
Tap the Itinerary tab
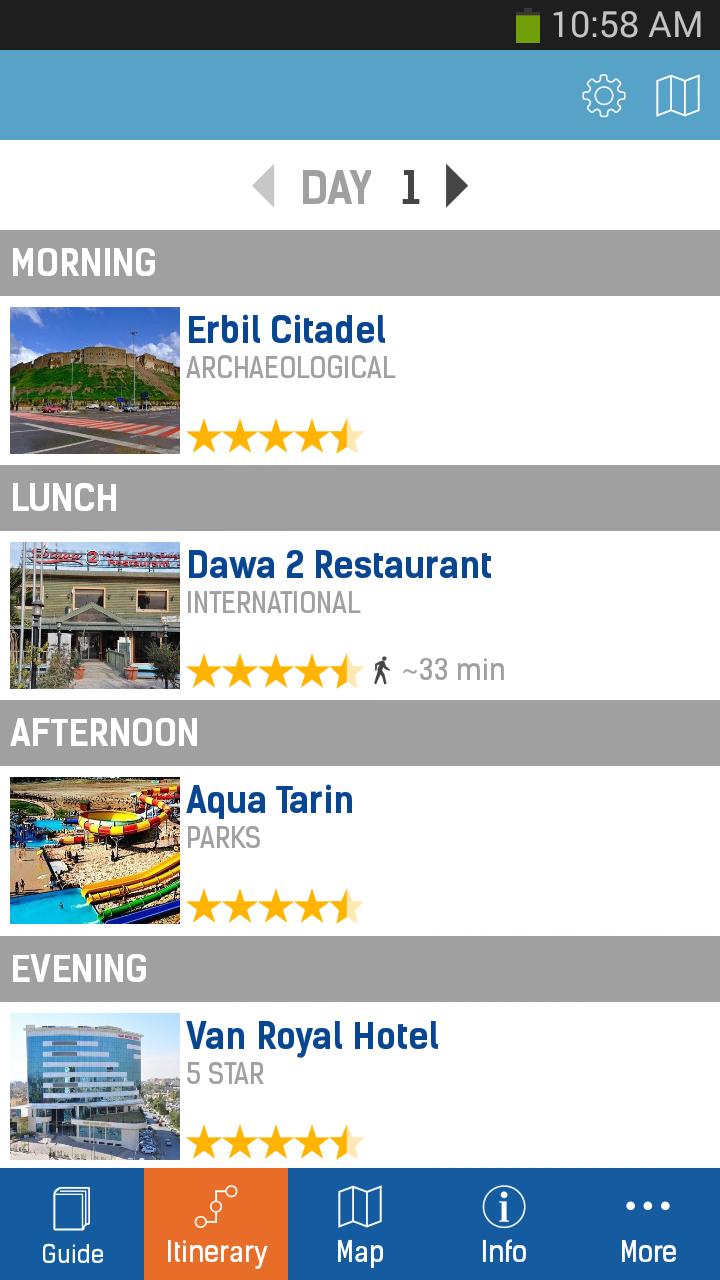(x=216, y=1224)
